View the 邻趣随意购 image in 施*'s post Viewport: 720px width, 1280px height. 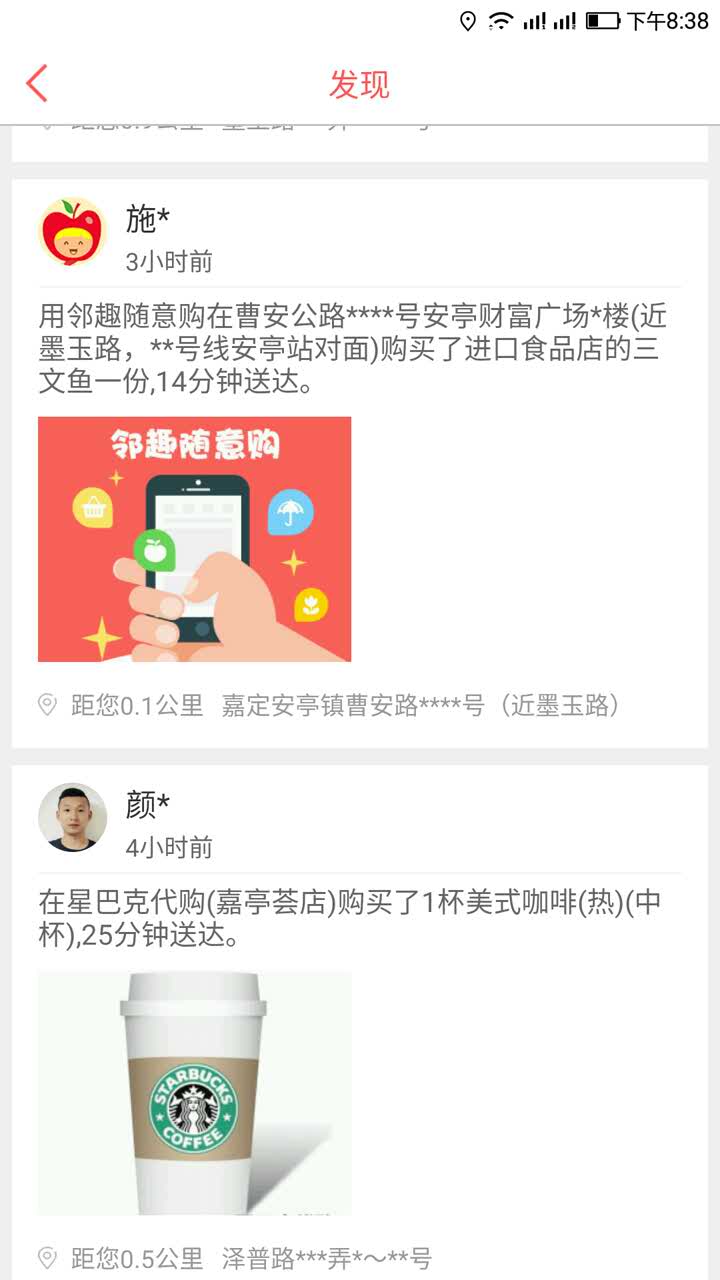pos(194,539)
